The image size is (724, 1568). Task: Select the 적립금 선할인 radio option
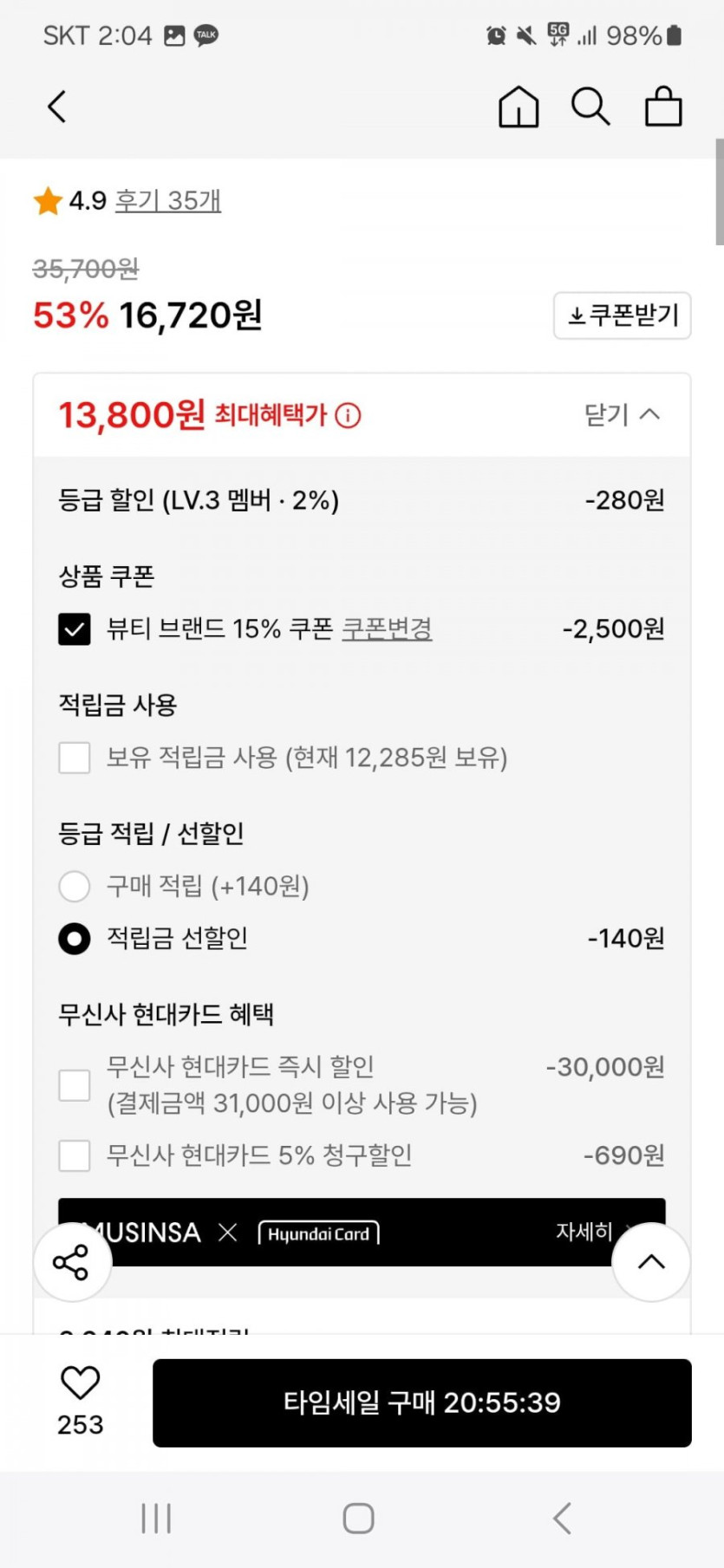pyautogui.click(x=75, y=938)
